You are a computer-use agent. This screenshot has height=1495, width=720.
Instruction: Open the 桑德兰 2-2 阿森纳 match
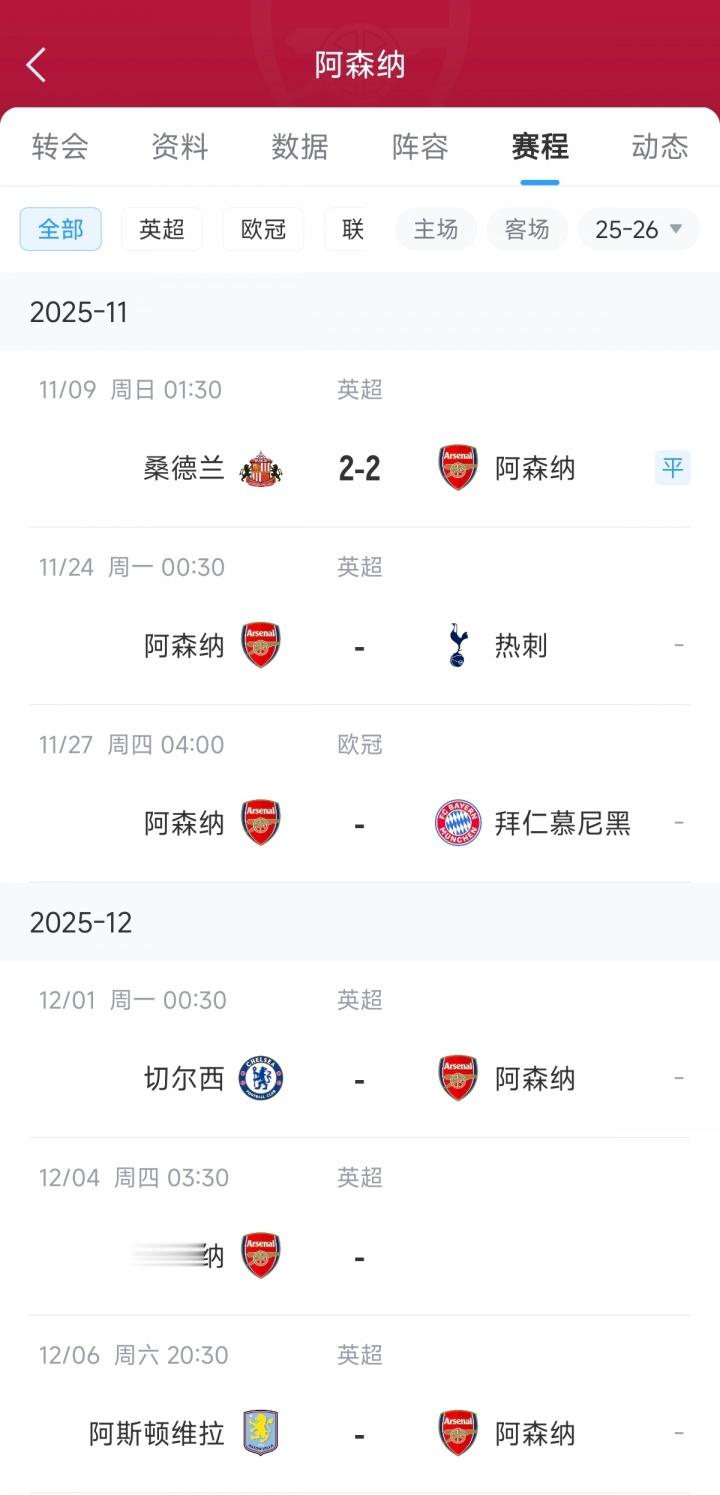coord(360,468)
